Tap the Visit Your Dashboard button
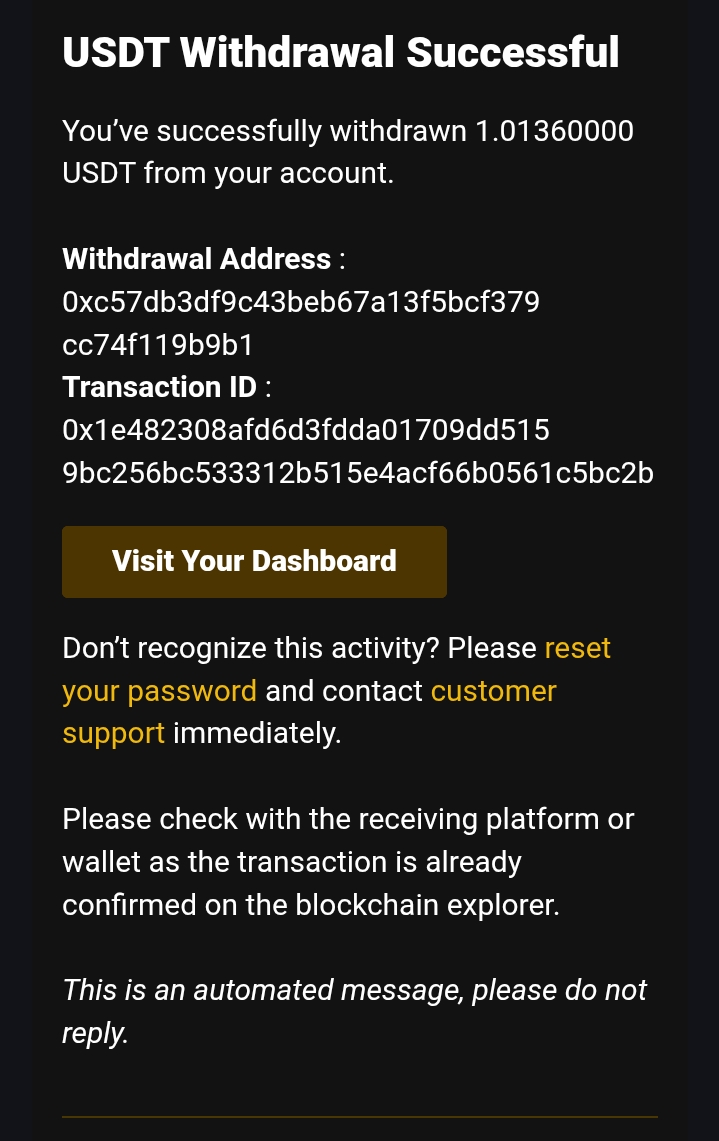719x1141 pixels. (254, 562)
